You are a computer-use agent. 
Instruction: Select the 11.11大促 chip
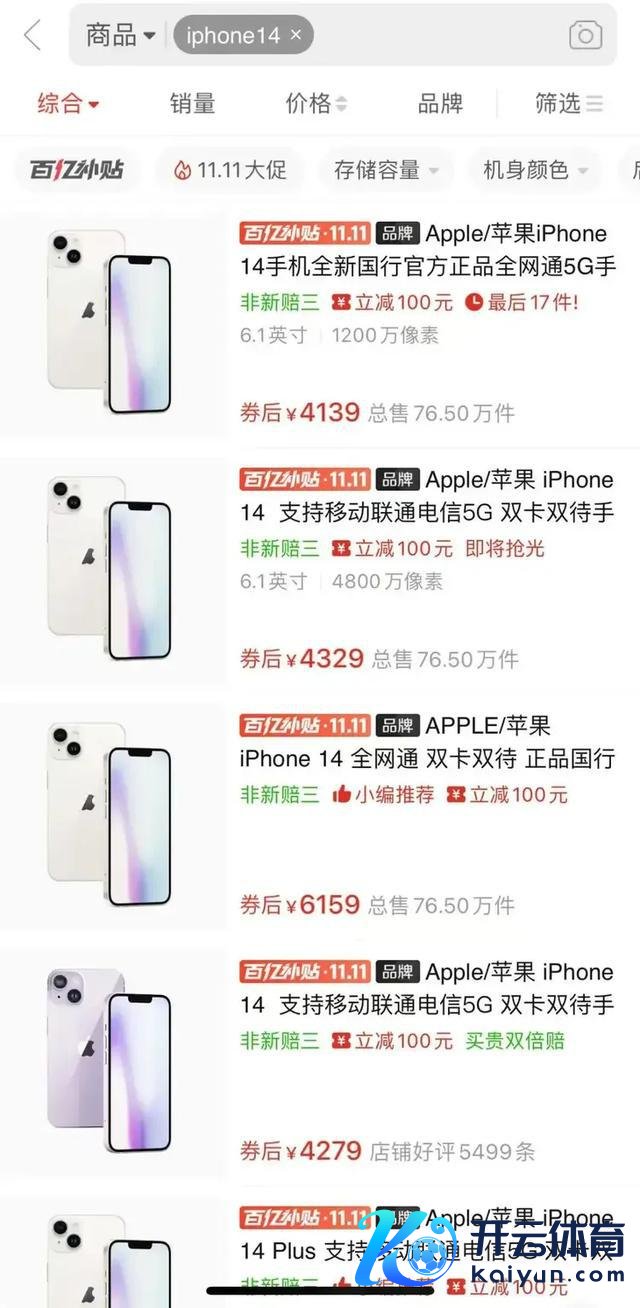pyautogui.click(x=230, y=170)
